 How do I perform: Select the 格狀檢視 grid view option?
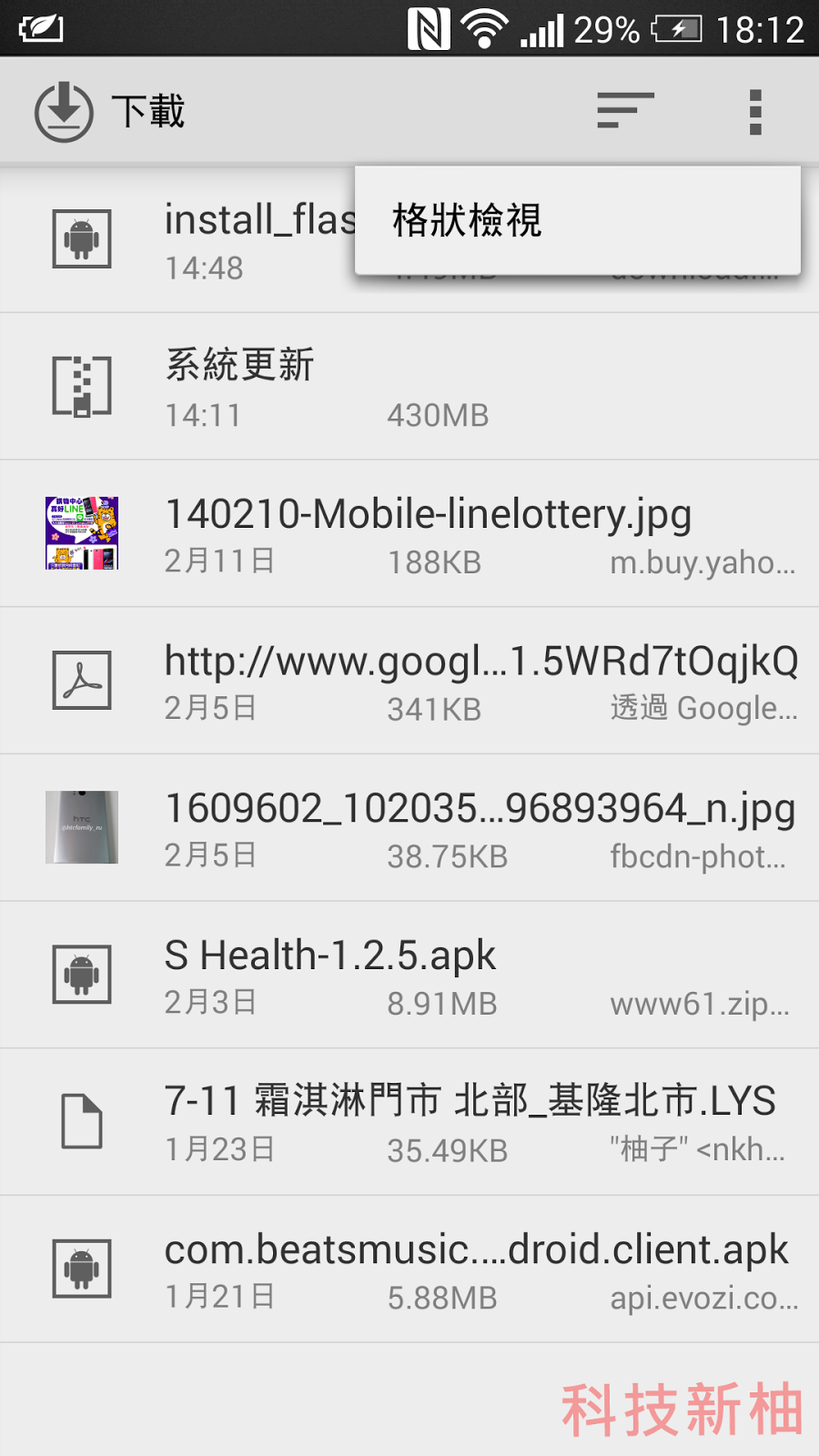pyautogui.click(x=578, y=220)
